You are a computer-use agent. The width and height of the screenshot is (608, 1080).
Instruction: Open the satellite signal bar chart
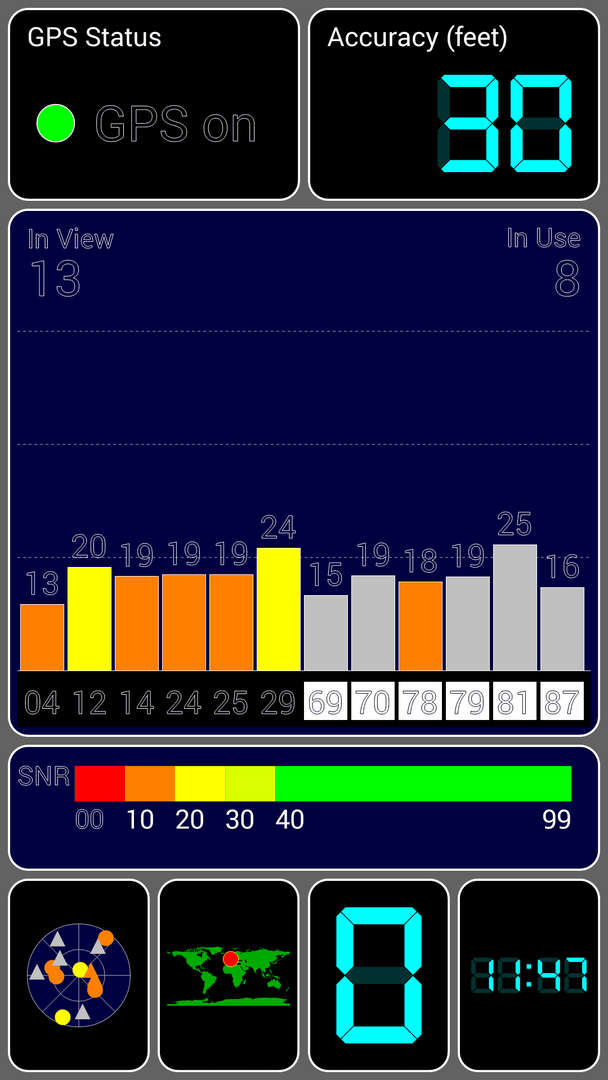point(304,472)
